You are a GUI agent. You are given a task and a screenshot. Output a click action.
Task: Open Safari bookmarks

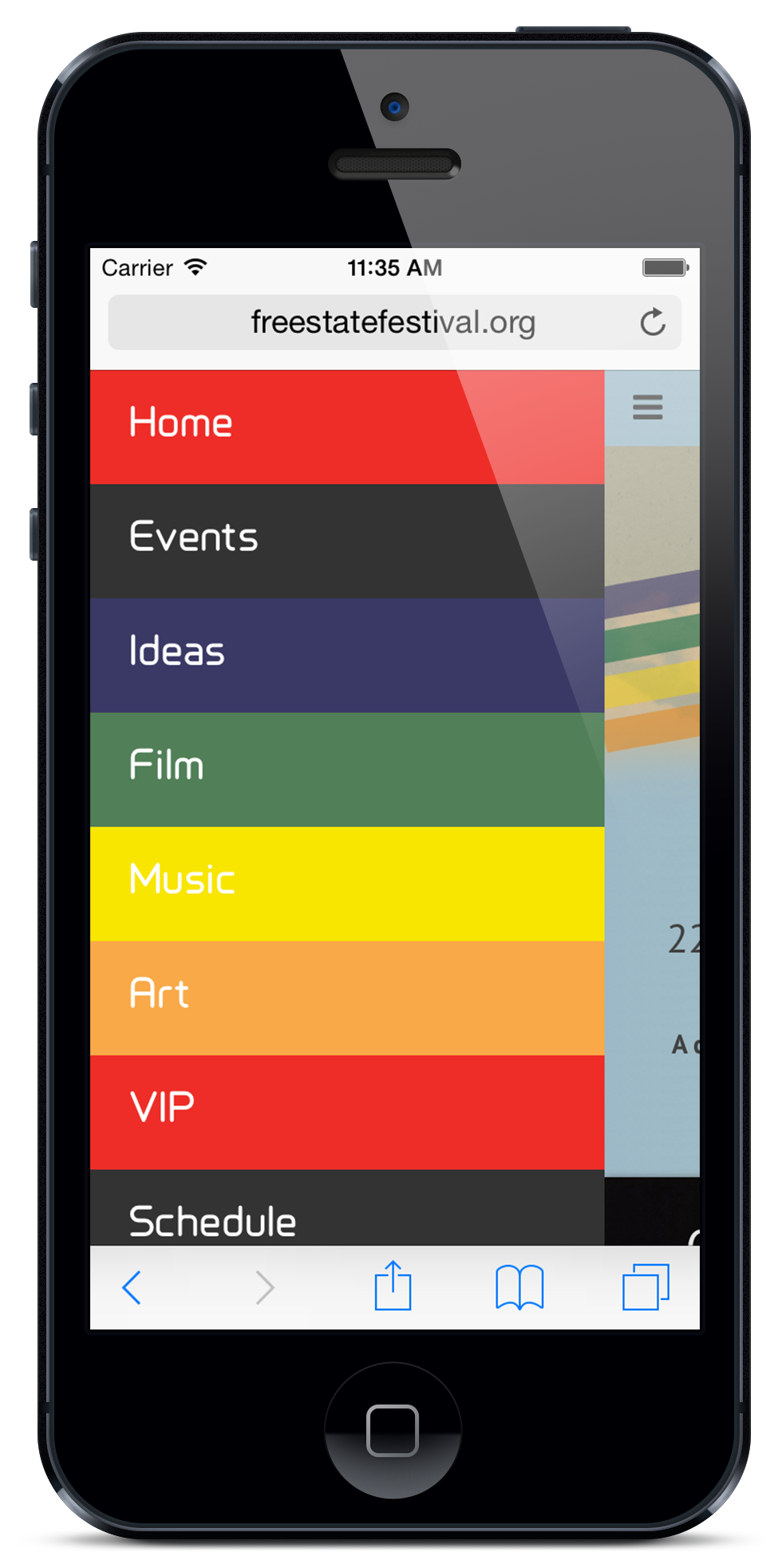(x=519, y=1287)
